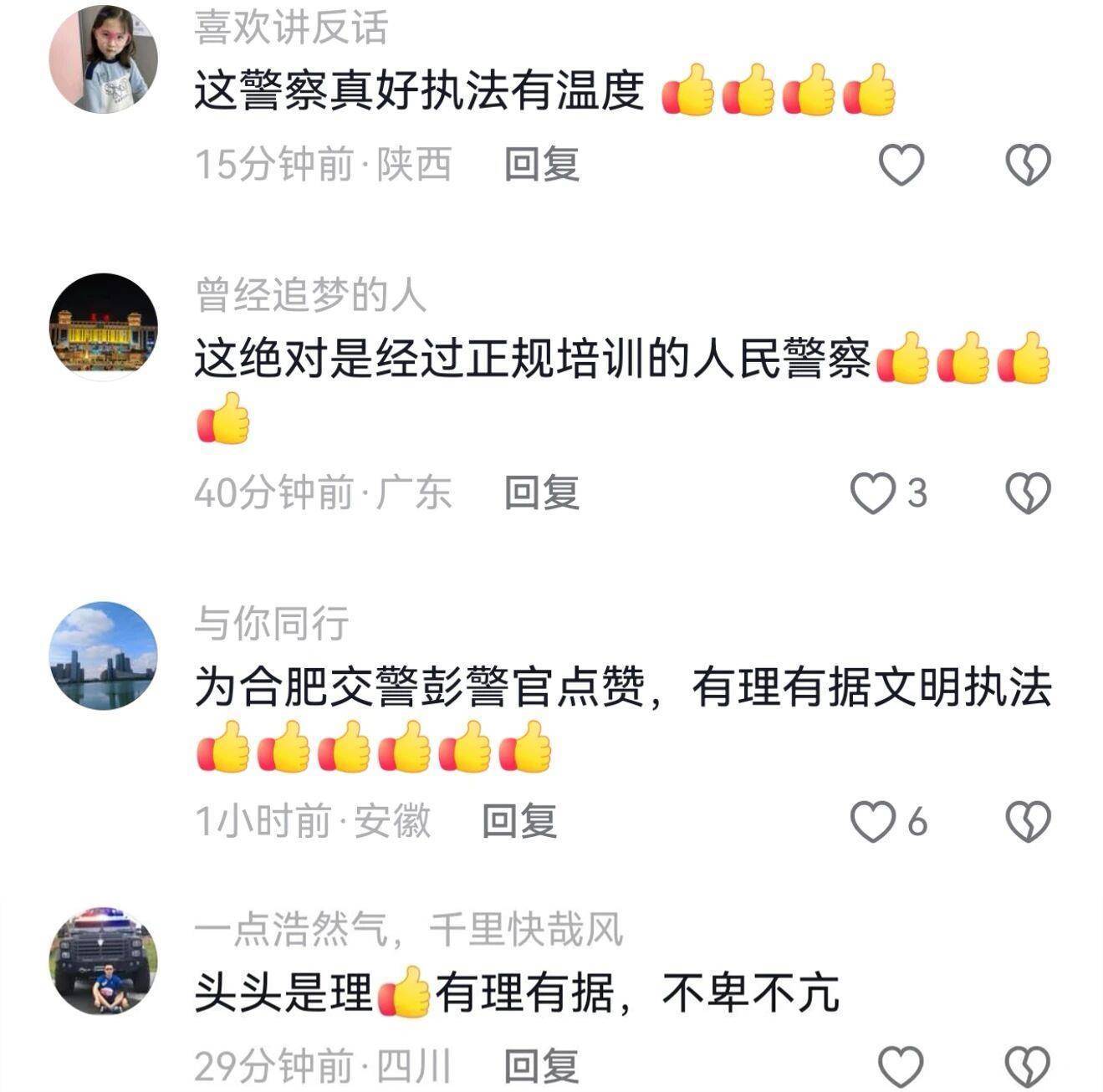
Task: Like the 头头是理 comment
Action: point(901,1067)
